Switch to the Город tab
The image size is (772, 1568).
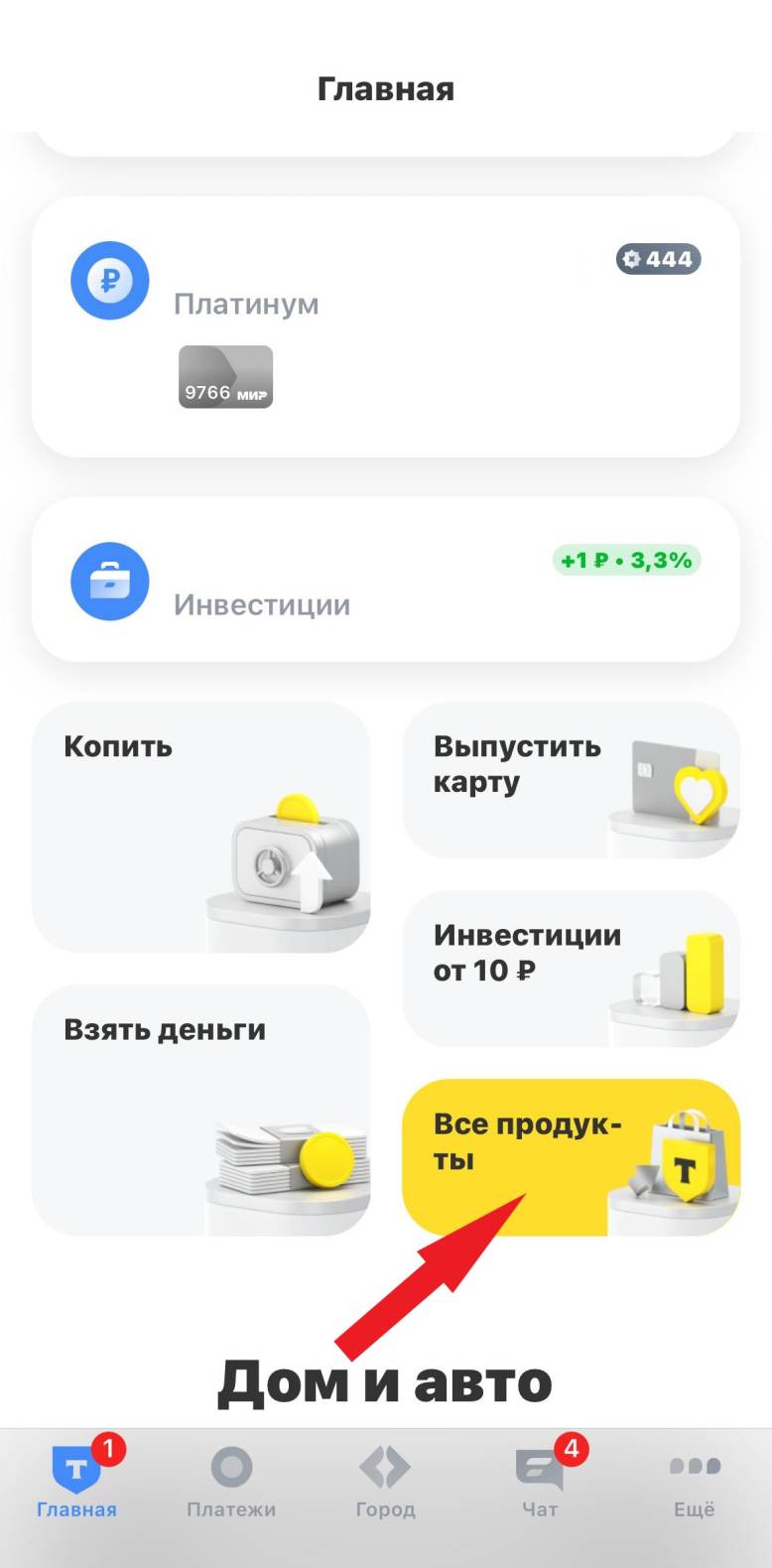[385, 1483]
